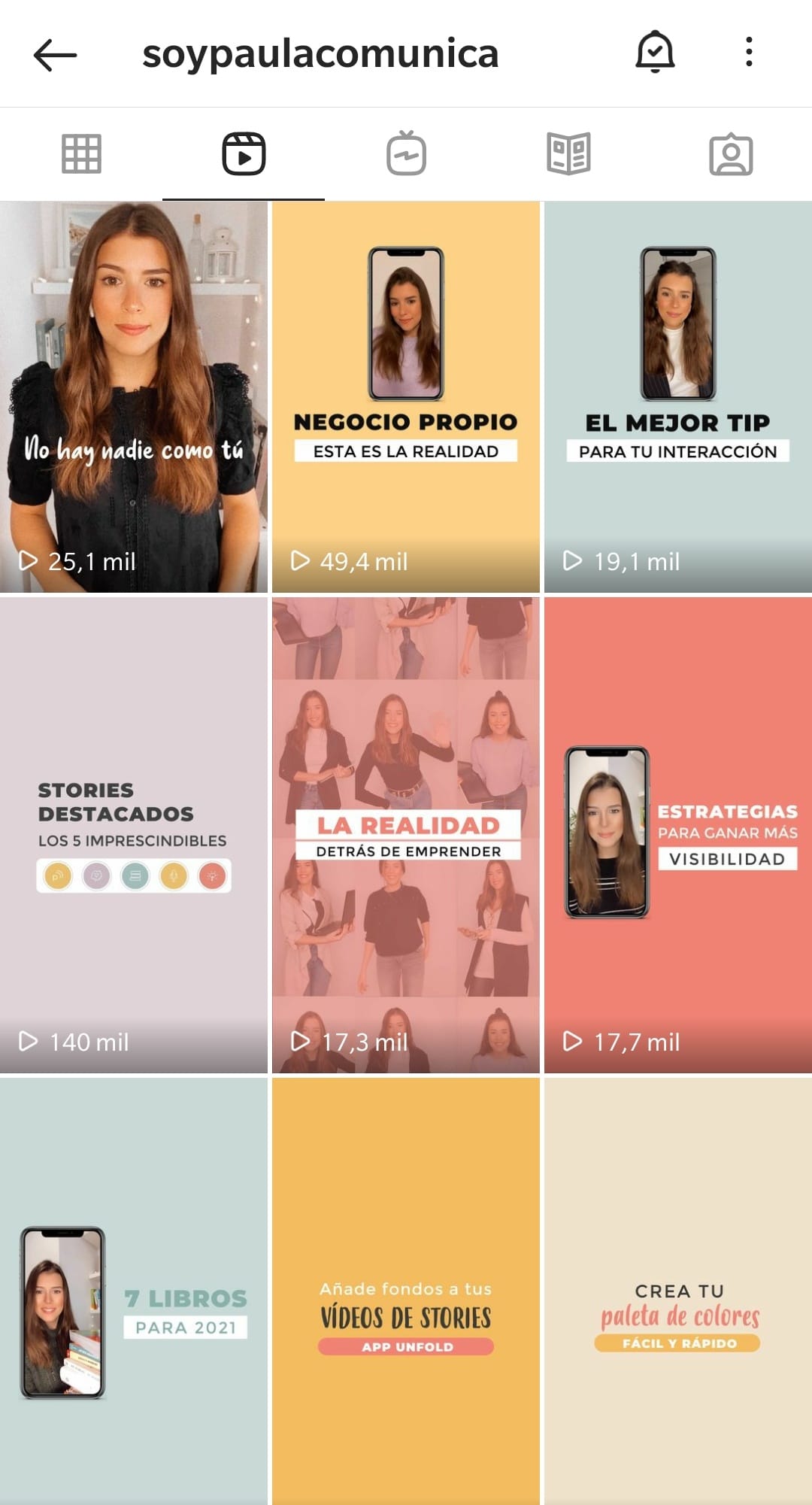This screenshot has height=1505, width=812.
Task: Play the reel 'No hay nadie como tú'
Action: 134,397
